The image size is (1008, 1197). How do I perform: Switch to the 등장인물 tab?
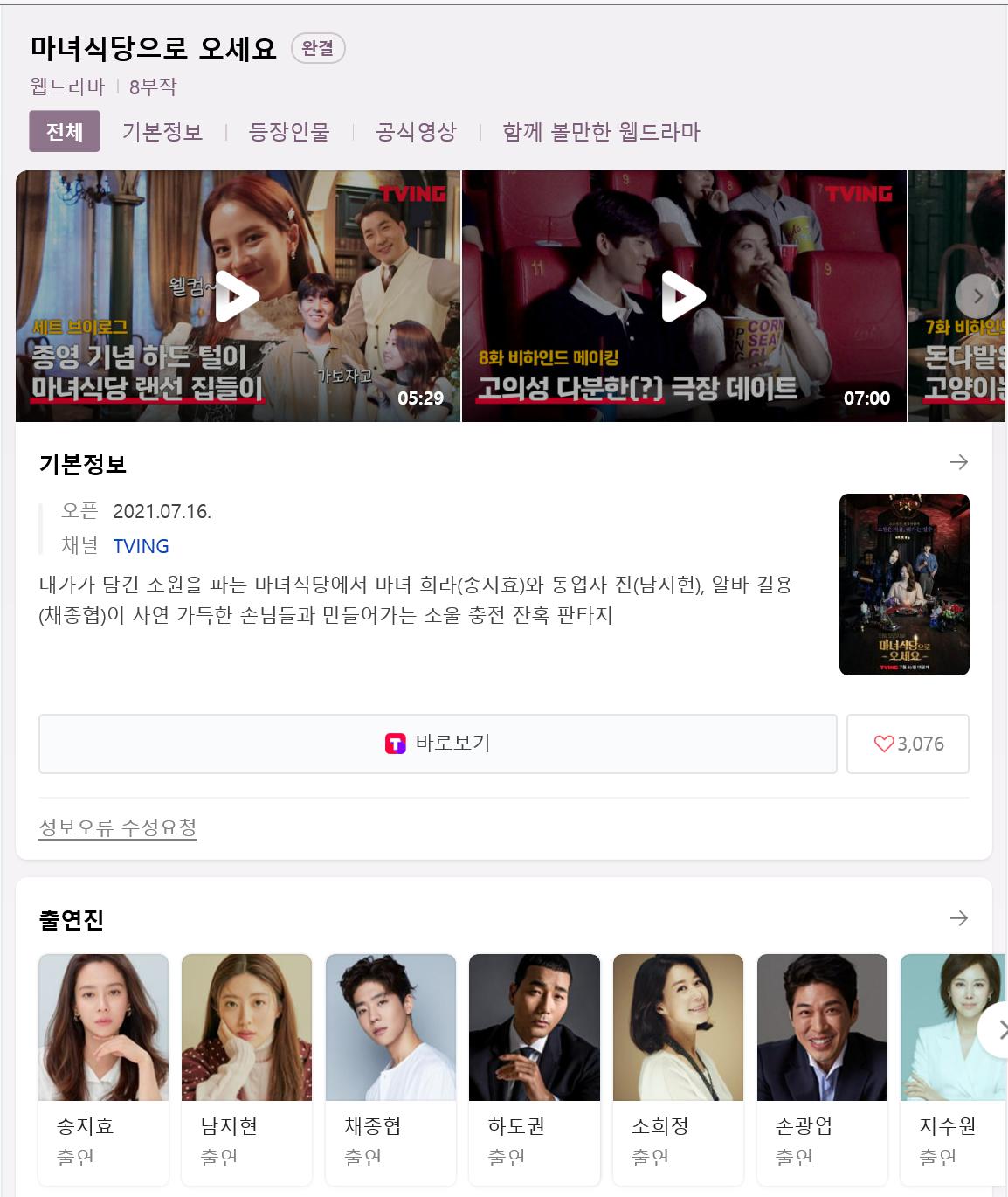click(x=289, y=132)
